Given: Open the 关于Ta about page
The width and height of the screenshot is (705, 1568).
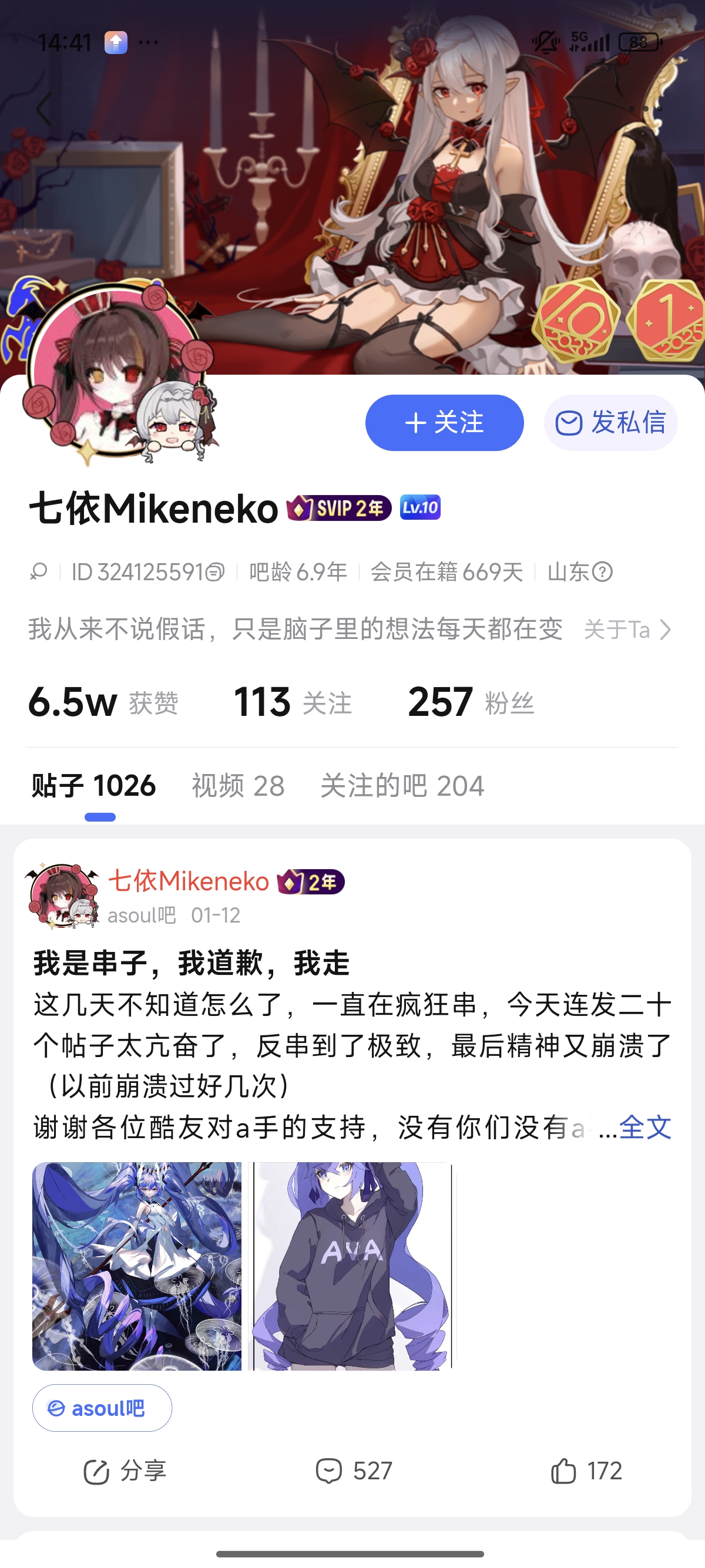Looking at the screenshot, I should coord(627,630).
